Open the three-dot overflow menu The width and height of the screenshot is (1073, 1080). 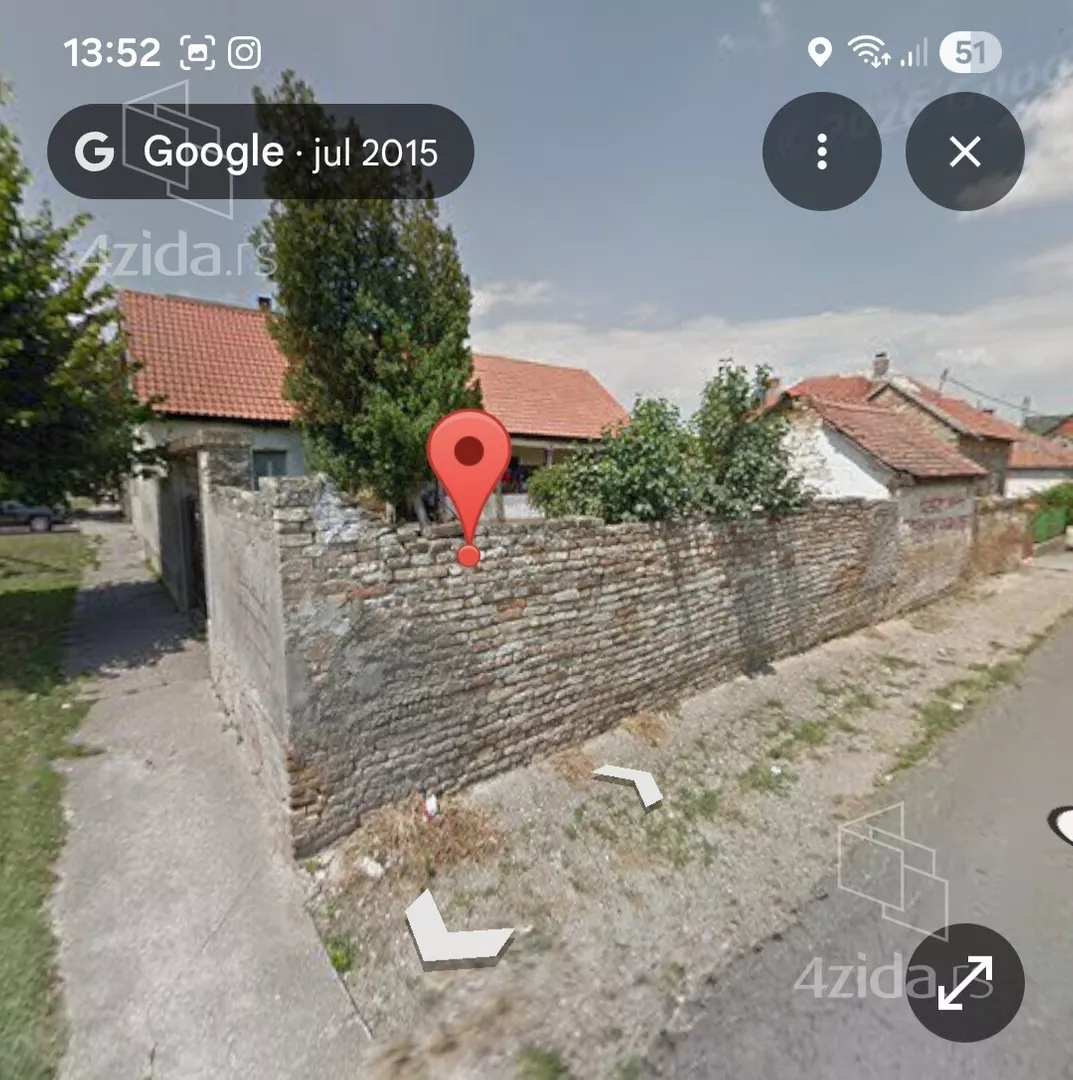click(x=821, y=152)
